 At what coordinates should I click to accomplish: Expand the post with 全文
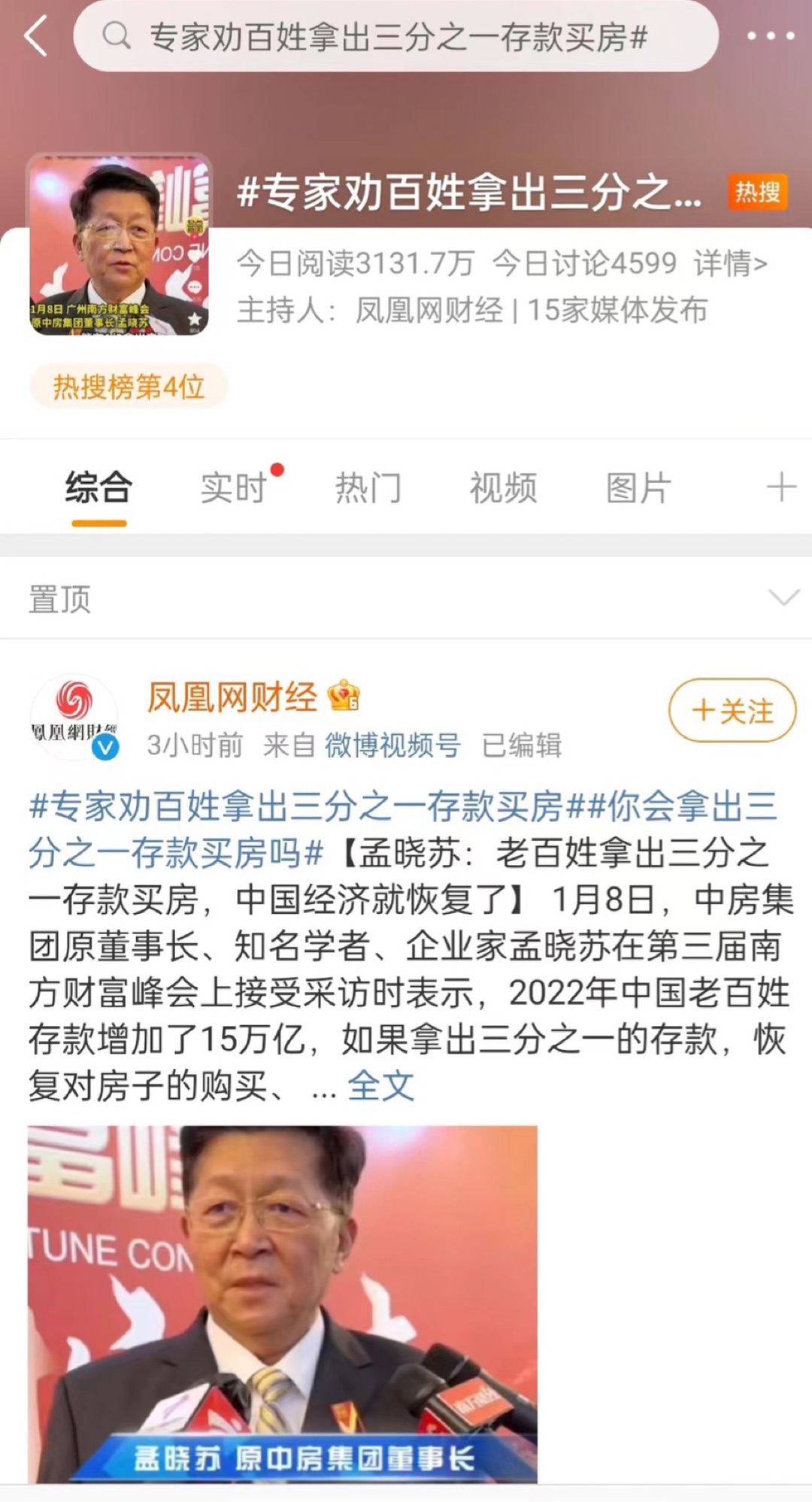coord(380,1086)
